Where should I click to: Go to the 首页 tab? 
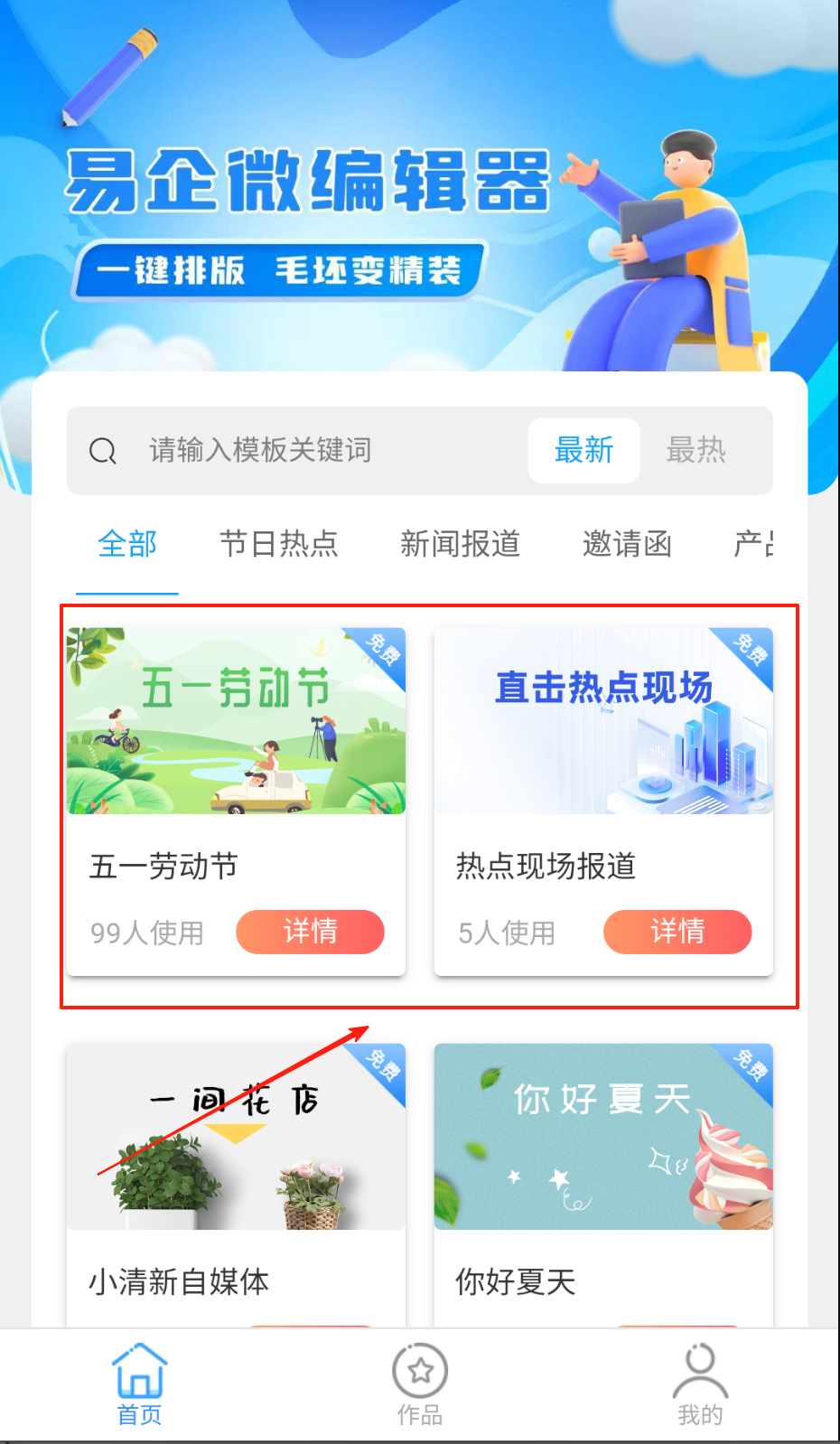(x=139, y=1384)
